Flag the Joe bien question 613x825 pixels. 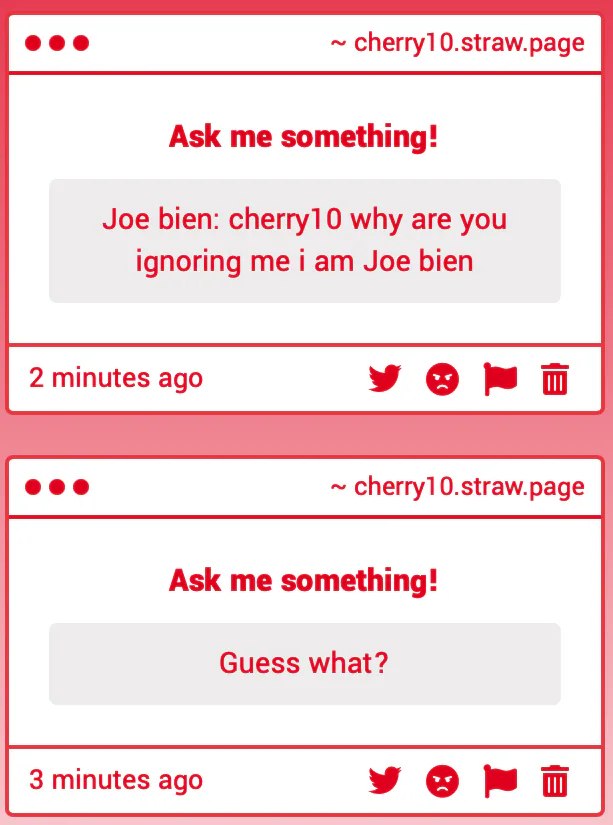(500, 379)
